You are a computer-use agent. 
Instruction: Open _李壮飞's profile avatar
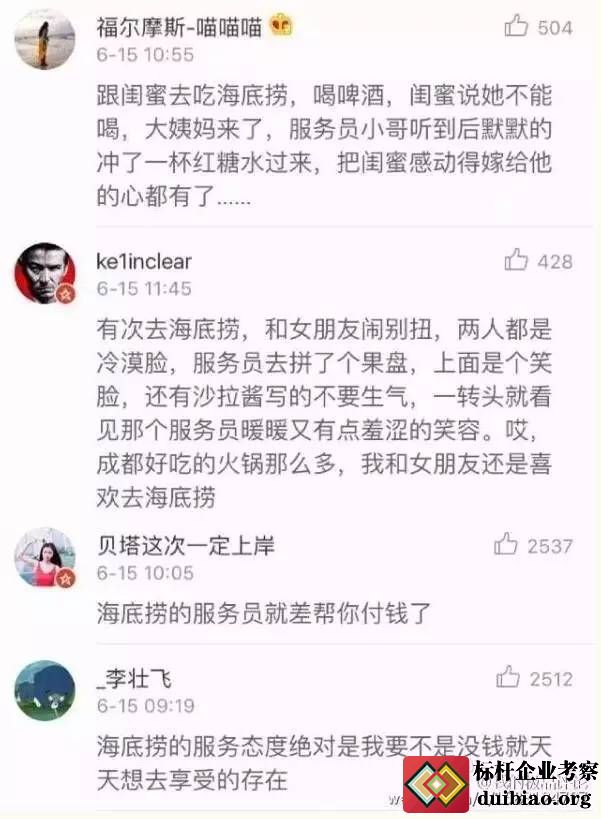[45, 690]
